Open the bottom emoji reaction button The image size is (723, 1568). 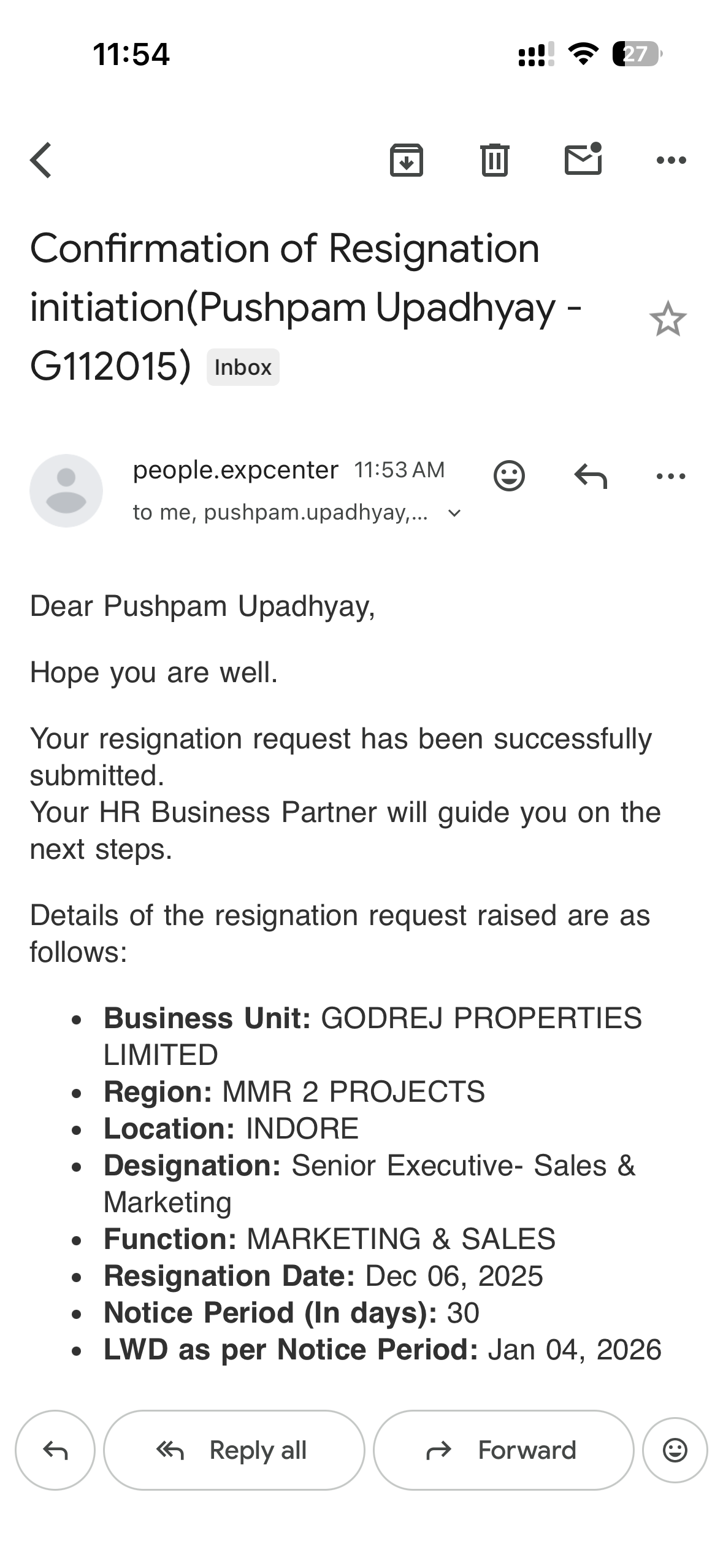click(675, 1450)
